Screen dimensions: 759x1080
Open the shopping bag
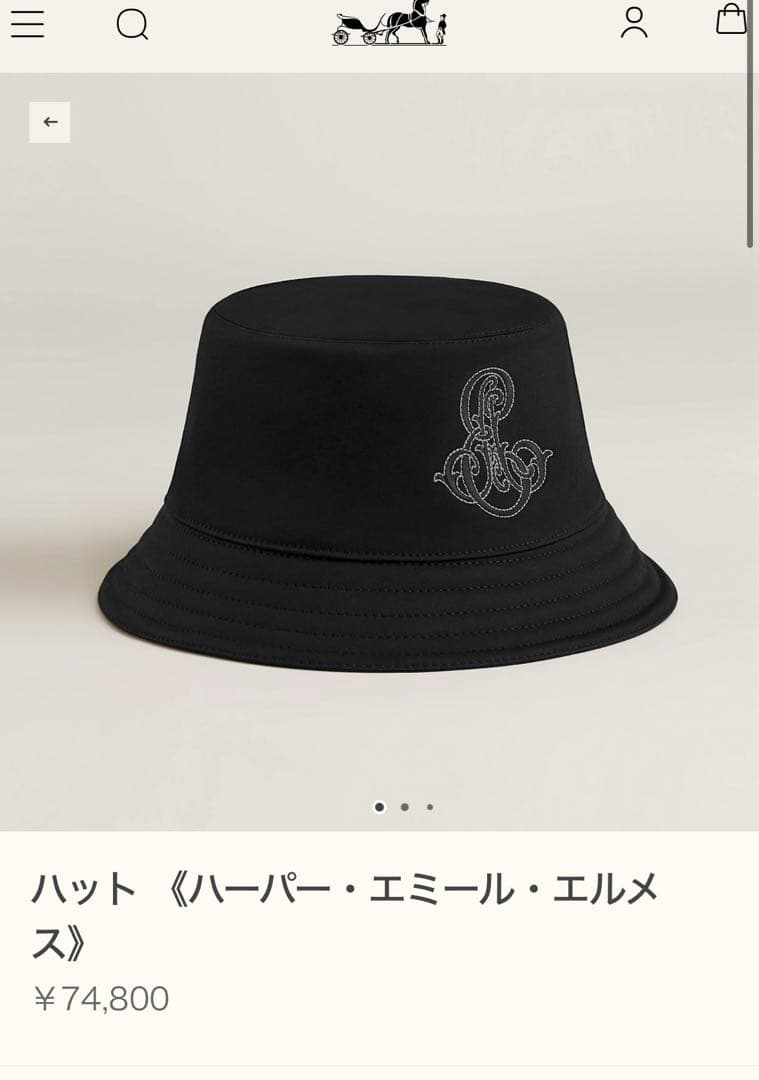coord(732,19)
